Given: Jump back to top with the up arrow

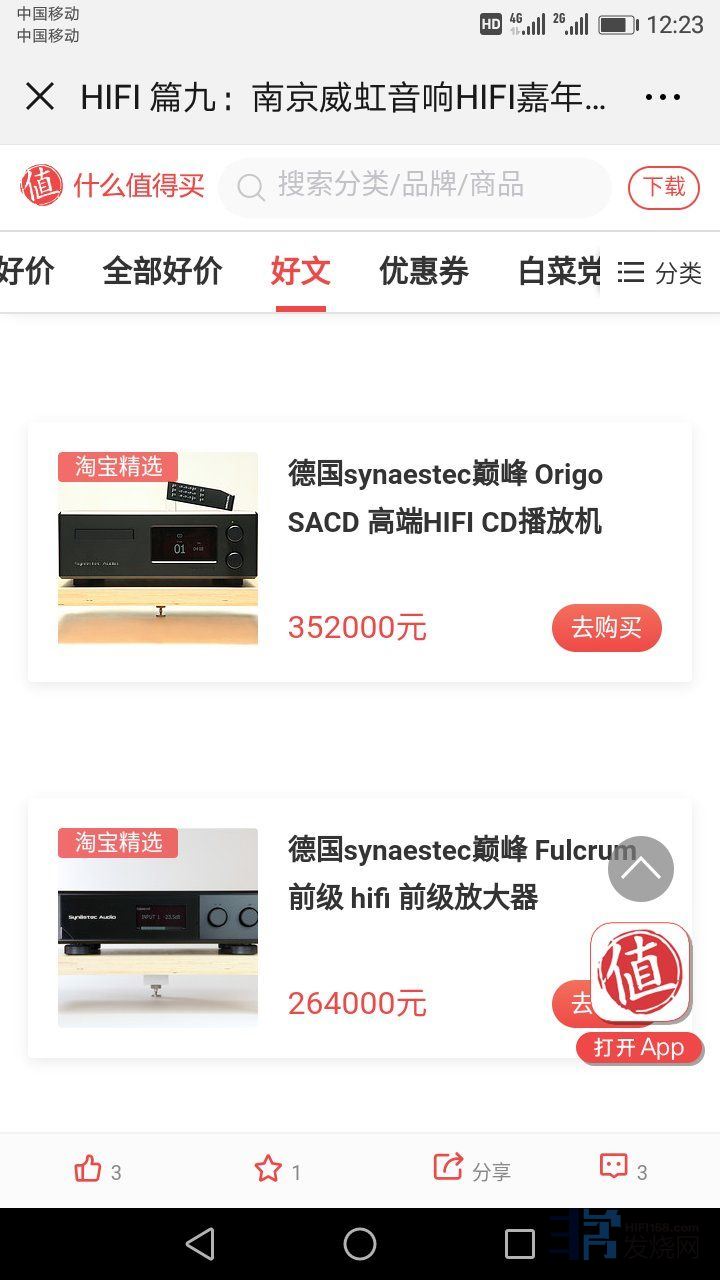Looking at the screenshot, I should pos(640,869).
